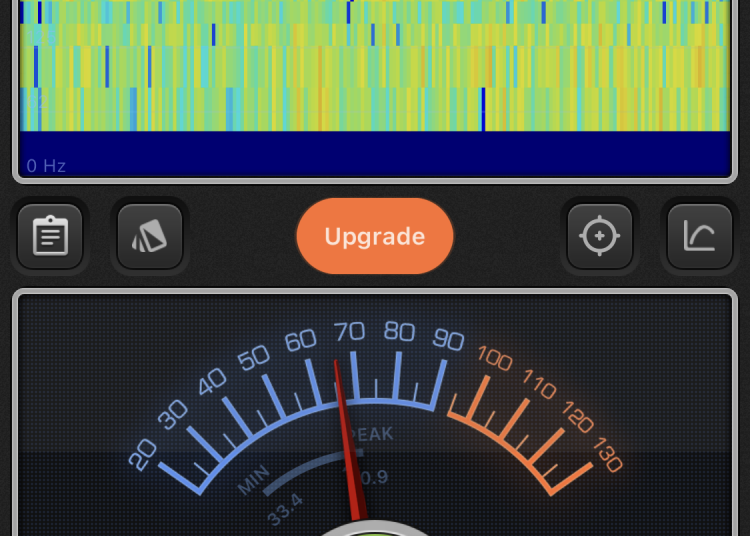Open the curve graph icon
The height and width of the screenshot is (536, 750).
(700, 237)
